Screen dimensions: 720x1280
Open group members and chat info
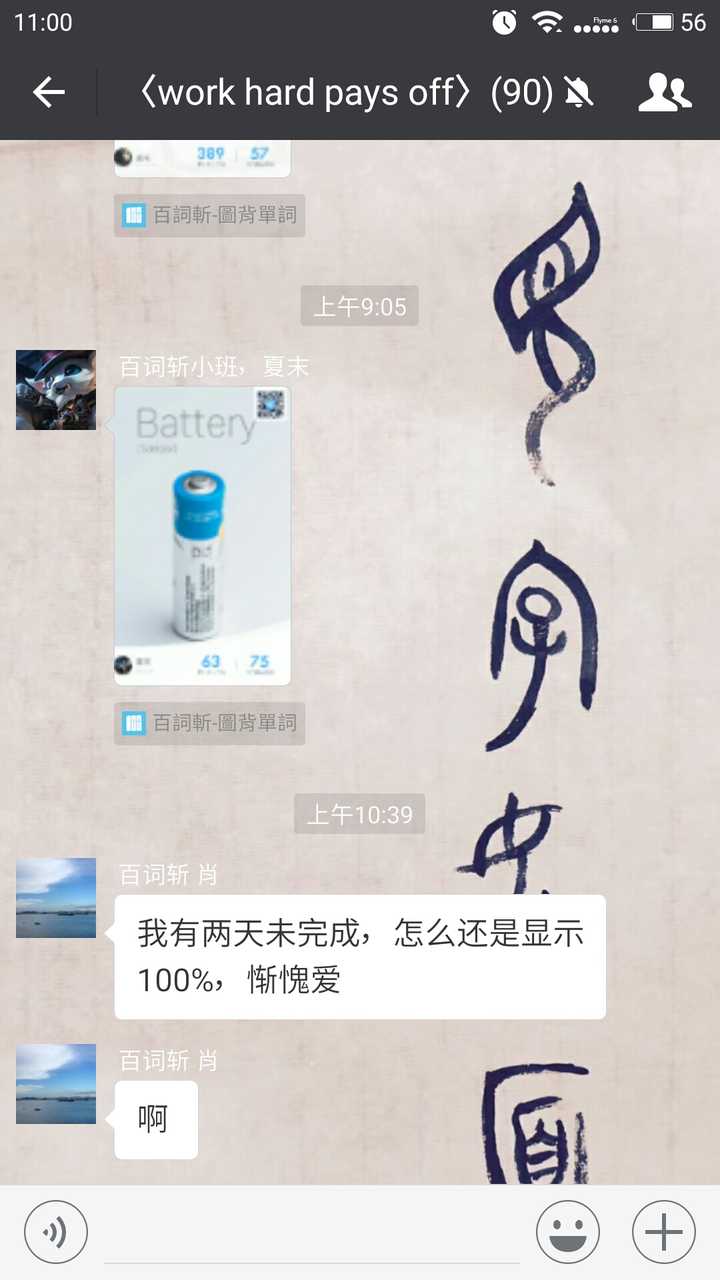coord(665,93)
